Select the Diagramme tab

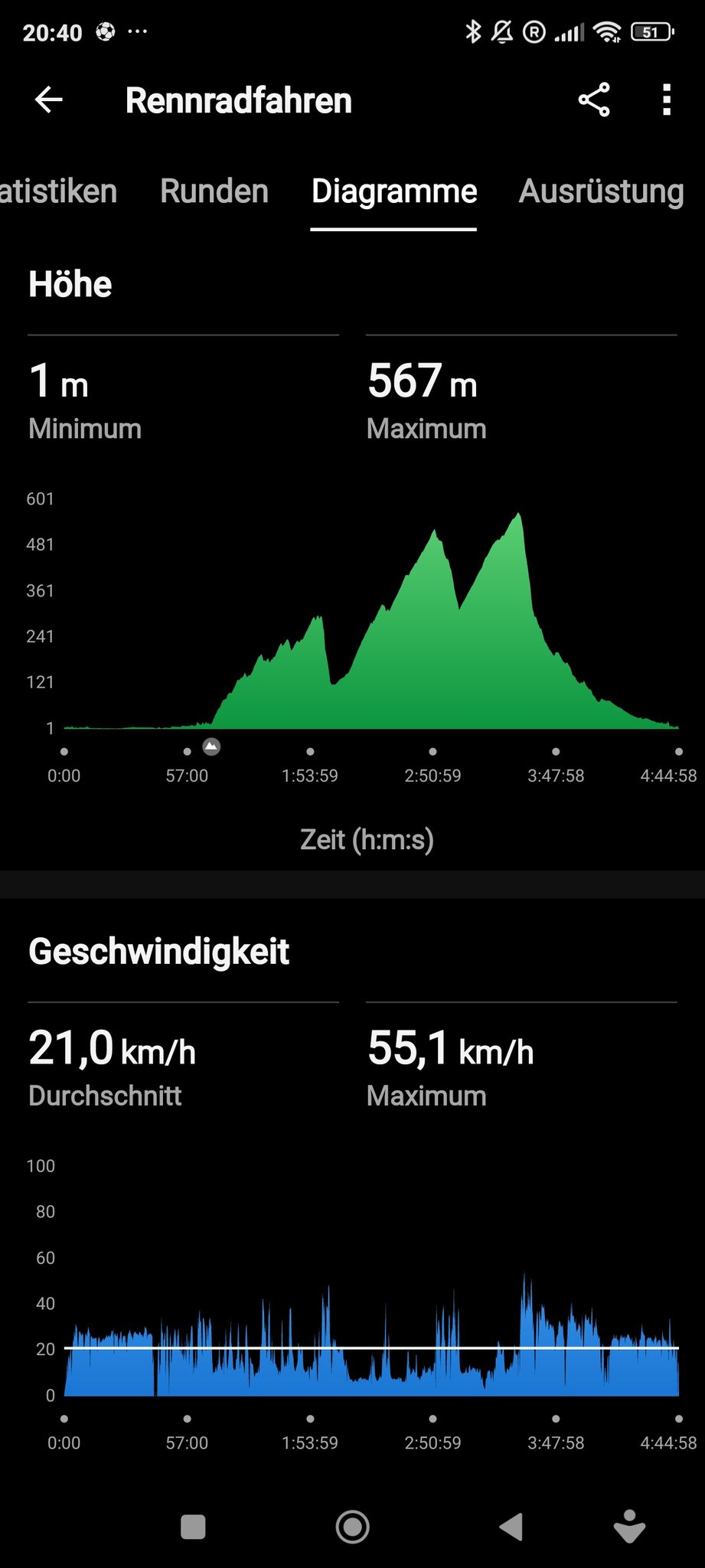coord(394,191)
